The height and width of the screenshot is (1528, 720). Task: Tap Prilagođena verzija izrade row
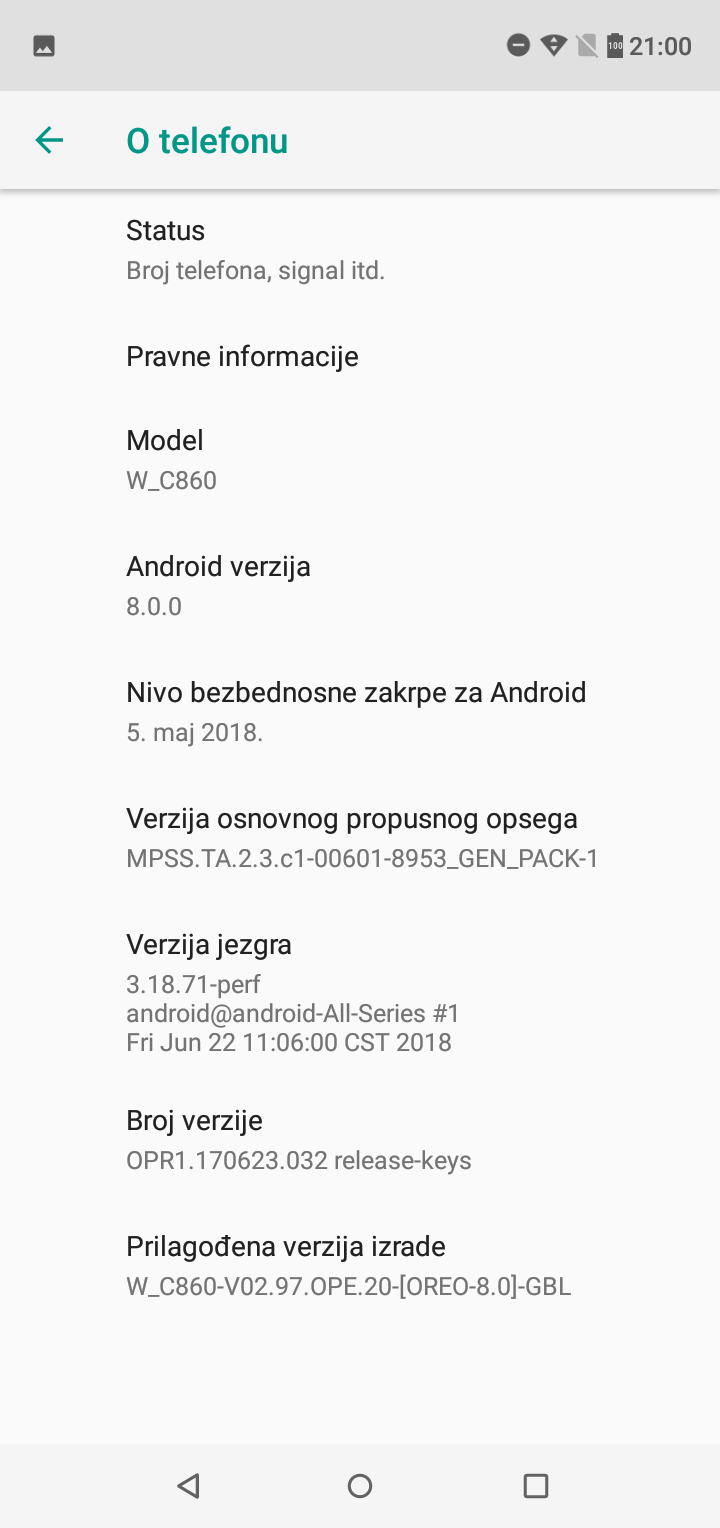(x=360, y=1266)
